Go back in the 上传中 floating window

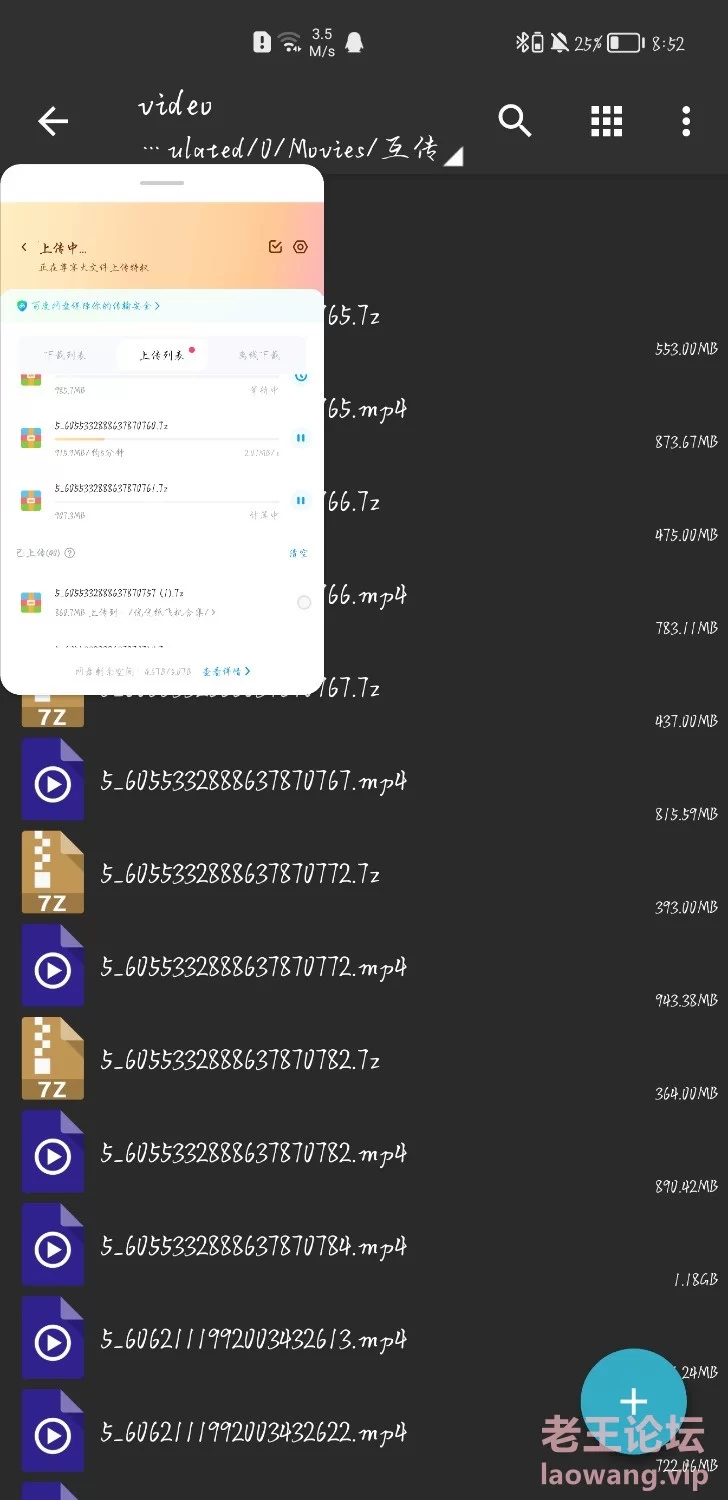[24, 247]
